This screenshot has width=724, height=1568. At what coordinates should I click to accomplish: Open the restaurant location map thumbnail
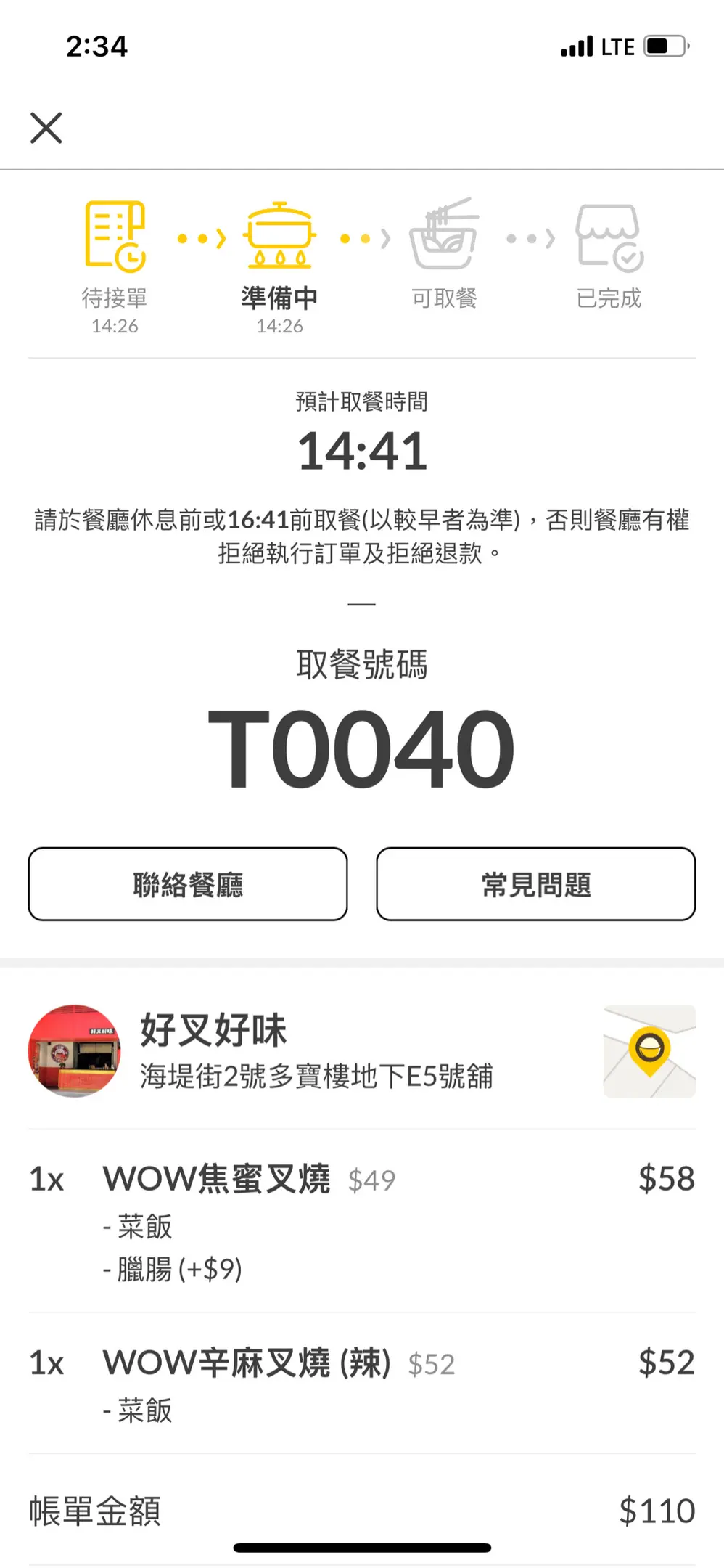pyautogui.click(x=649, y=1050)
